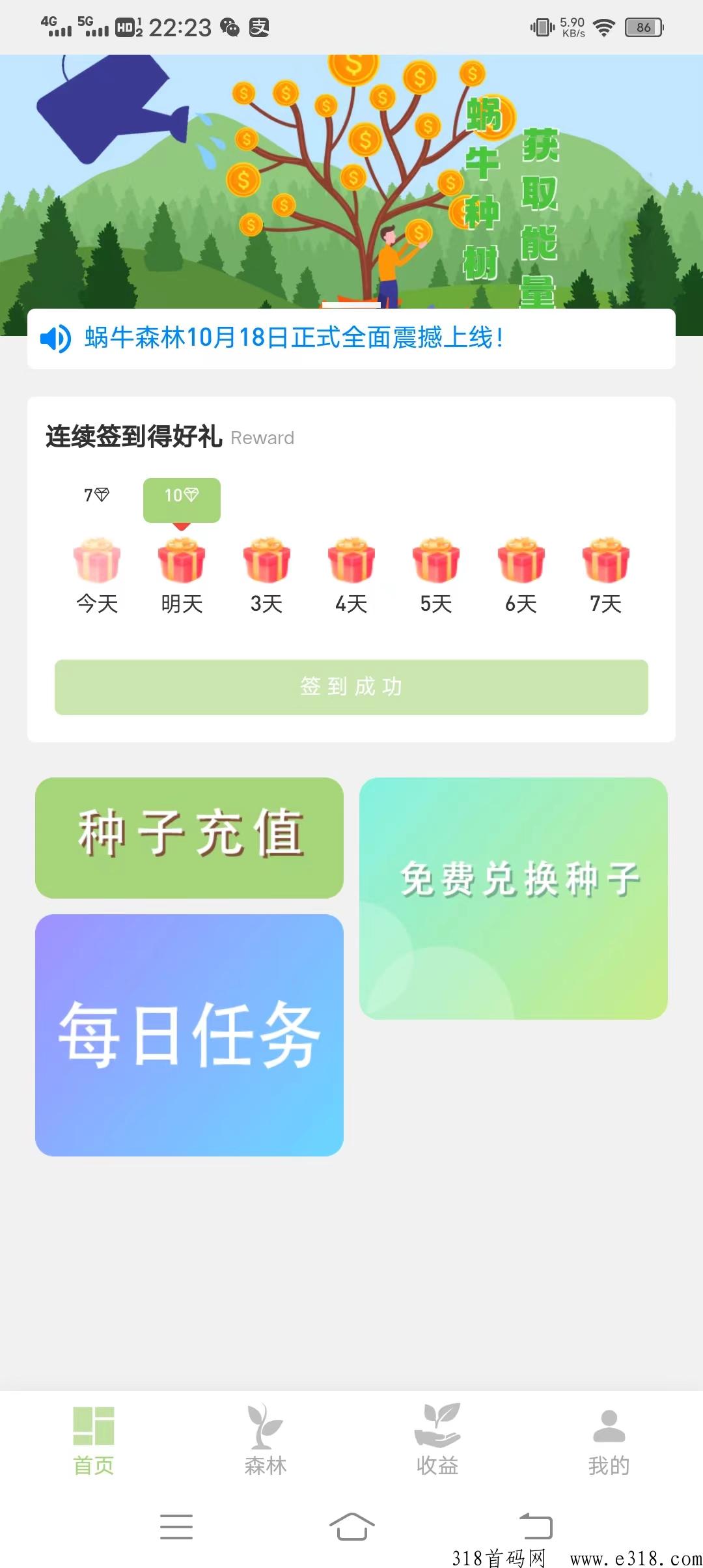The image size is (703, 1568).
Task: Open the 蜗牛森林 launch announcement
Action: pos(293,339)
